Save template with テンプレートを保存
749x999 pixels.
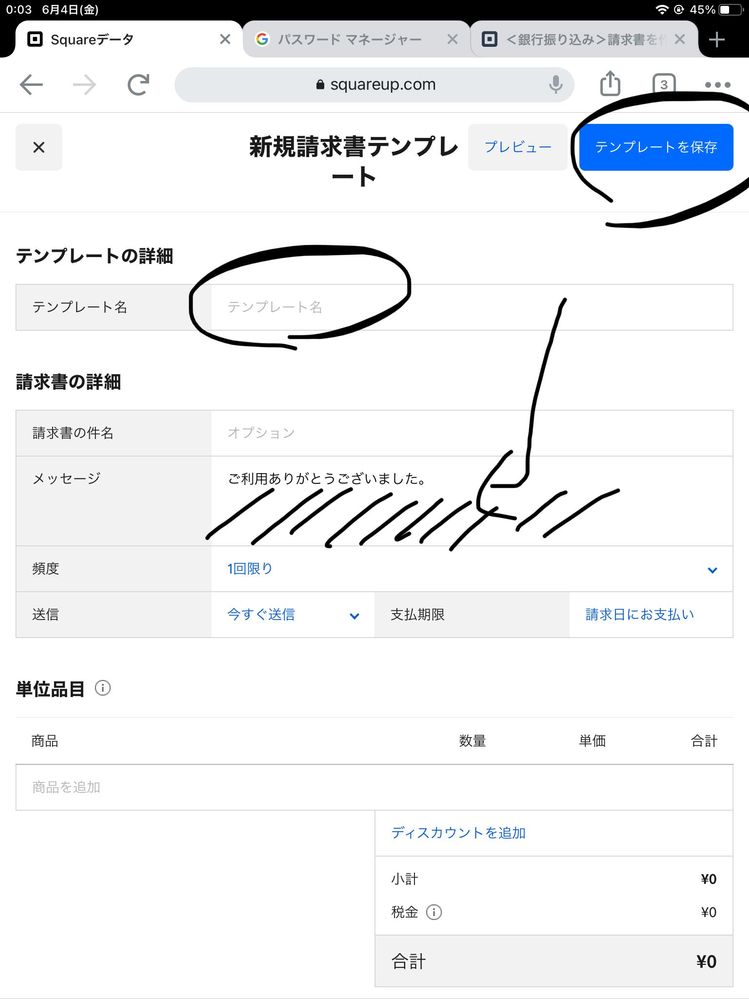click(x=656, y=147)
